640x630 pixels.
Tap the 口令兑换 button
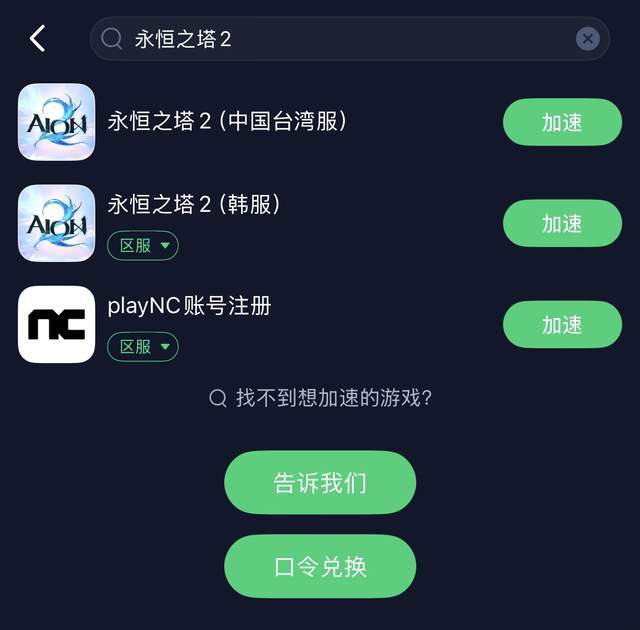(x=320, y=566)
